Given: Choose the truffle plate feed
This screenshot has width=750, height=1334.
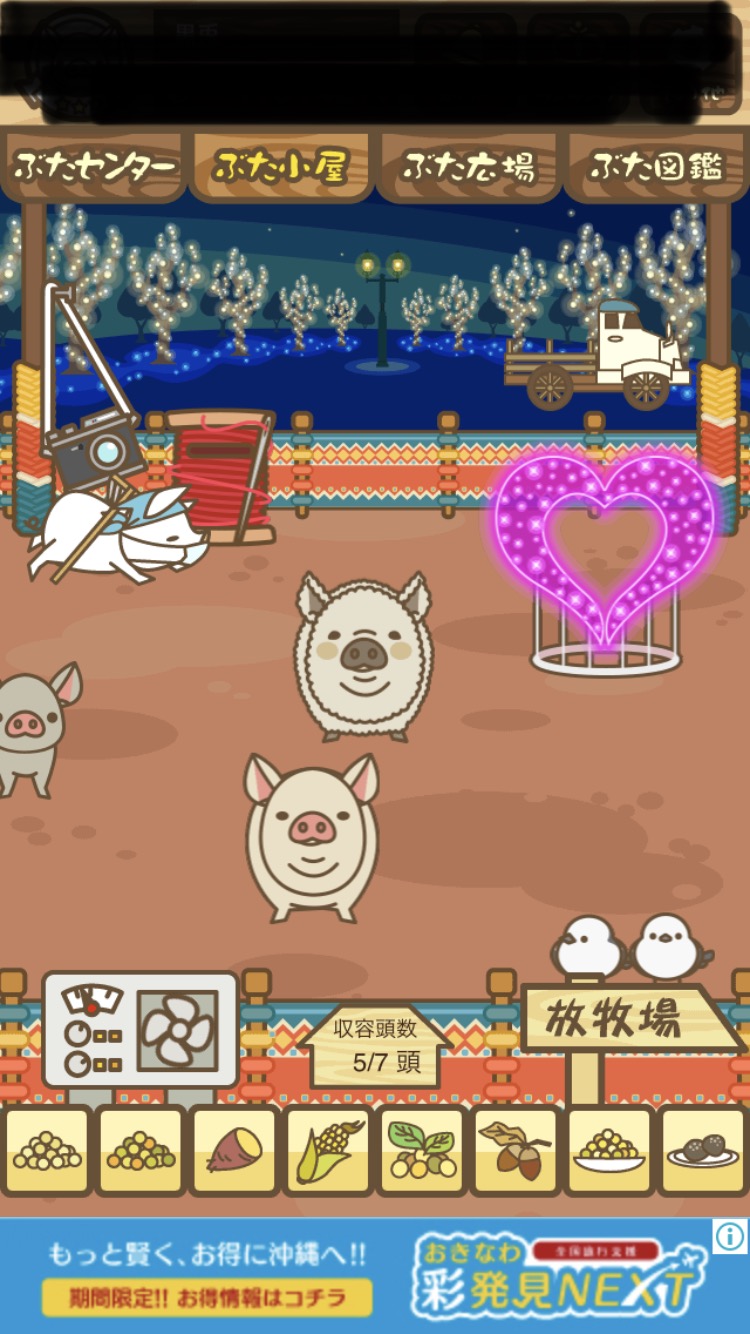Looking at the screenshot, I should [703, 1150].
